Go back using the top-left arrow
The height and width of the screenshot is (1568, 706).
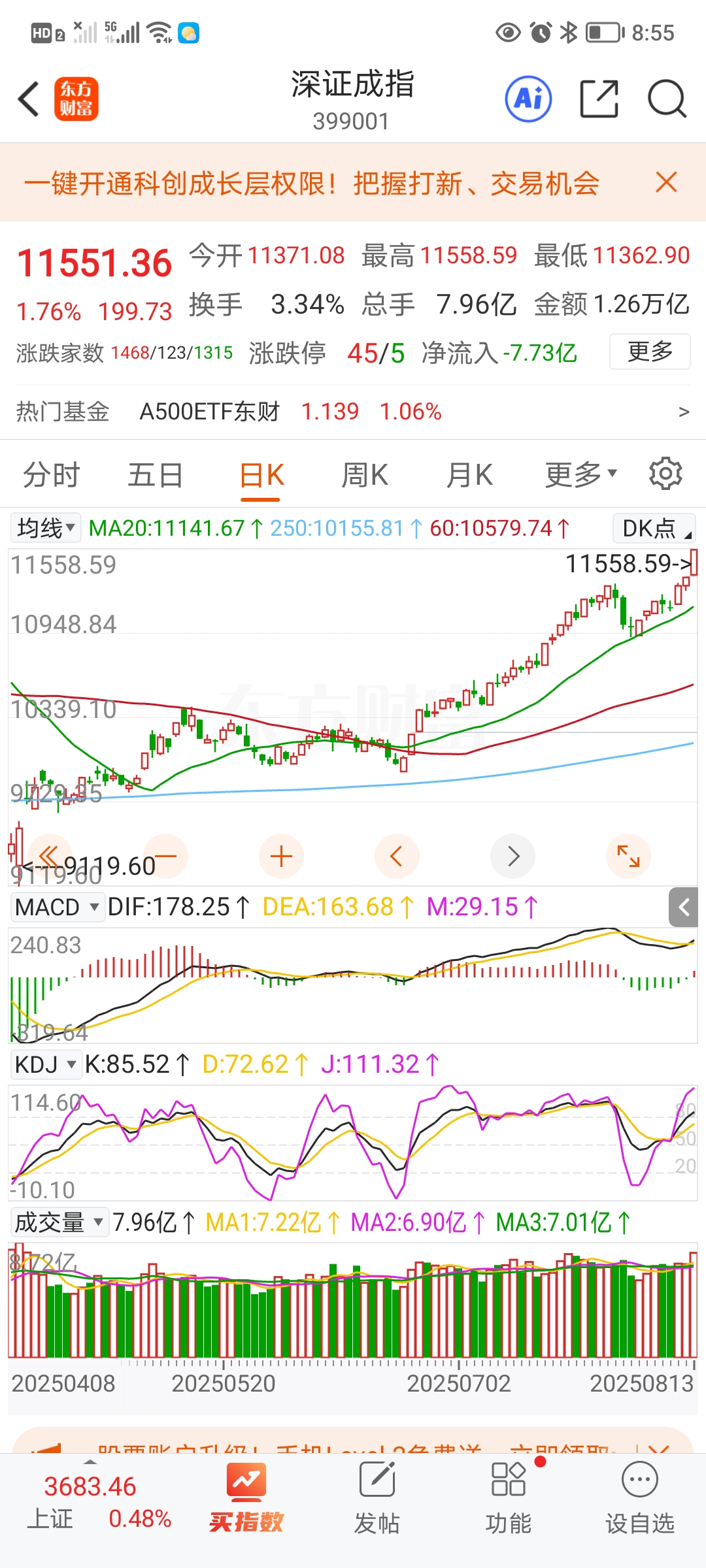coord(29,99)
